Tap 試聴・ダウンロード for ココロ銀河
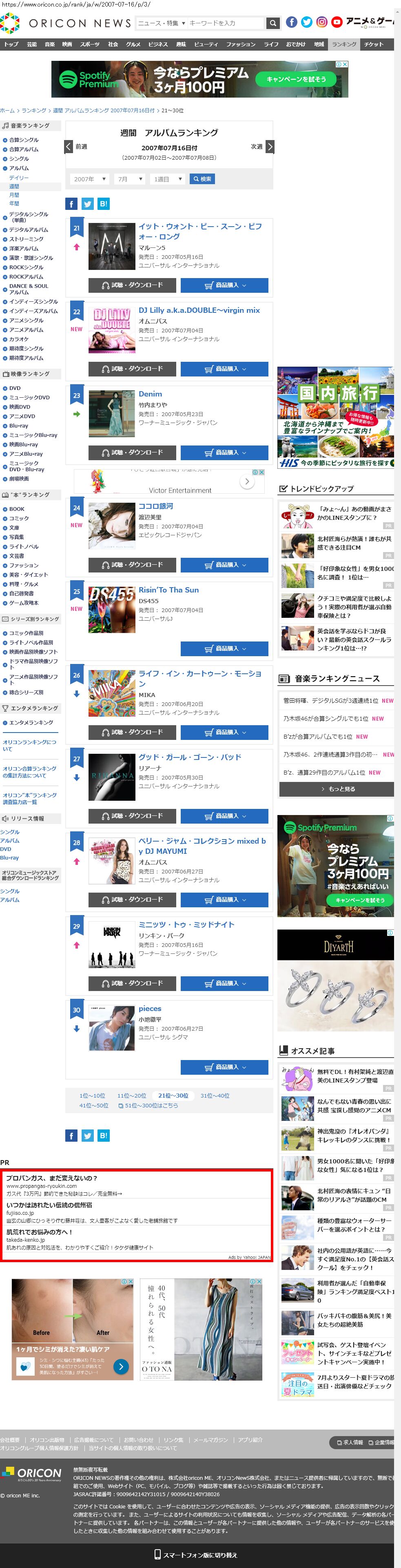The height and width of the screenshot is (1568, 401). click(132, 565)
